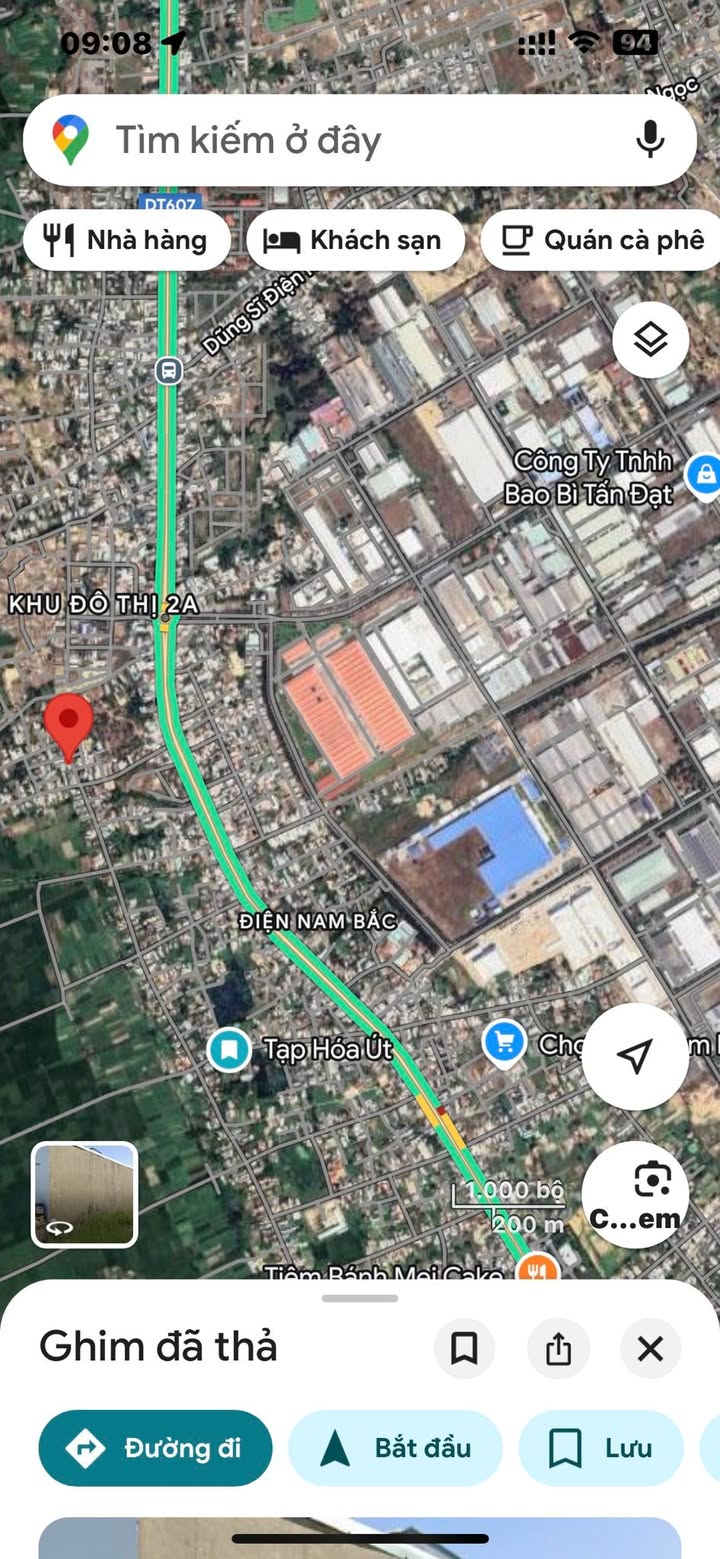Center map on my location arrow
Image resolution: width=720 pixels, height=1559 pixels.
[635, 1055]
